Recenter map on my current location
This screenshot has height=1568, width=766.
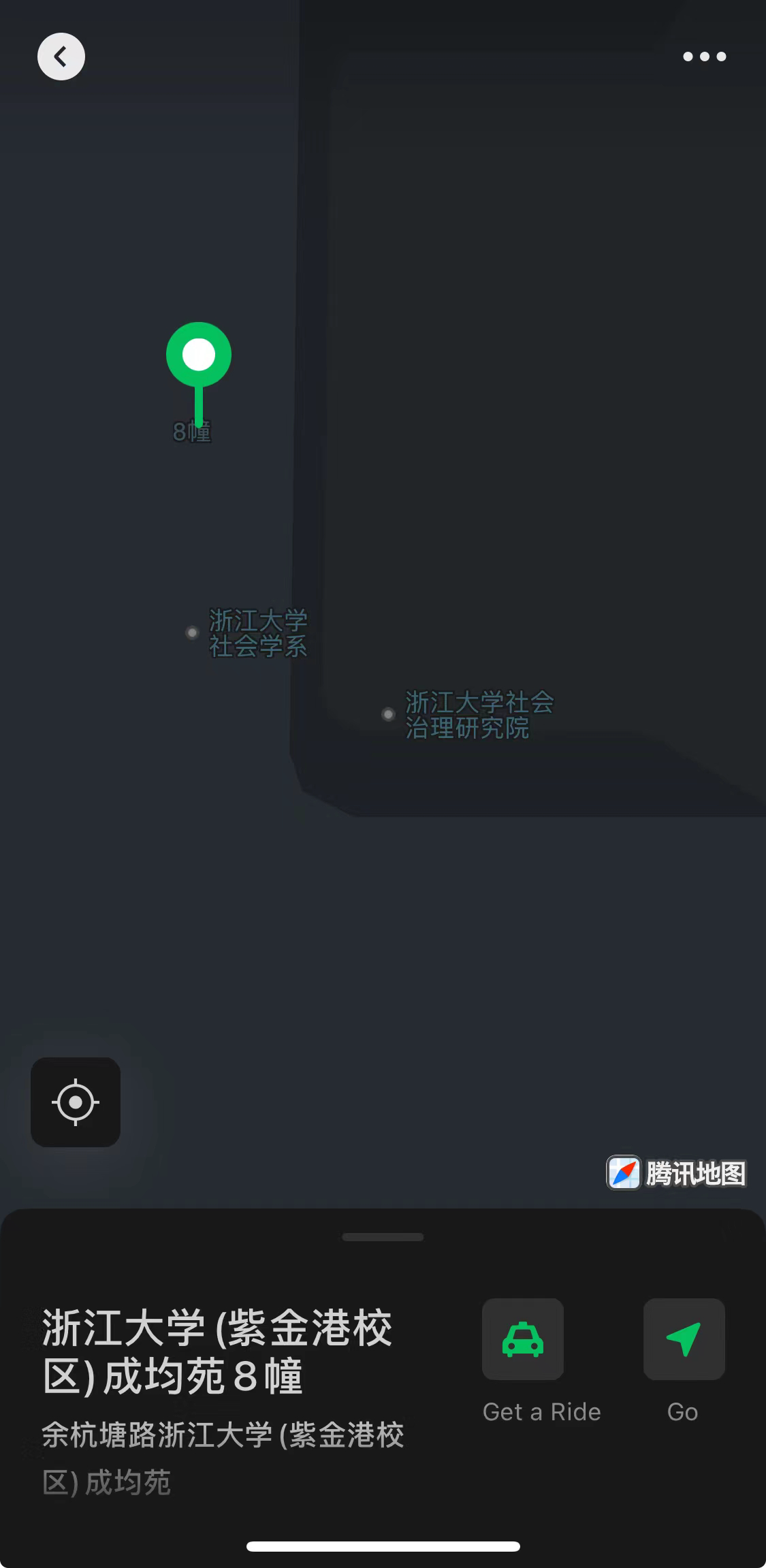76,1102
